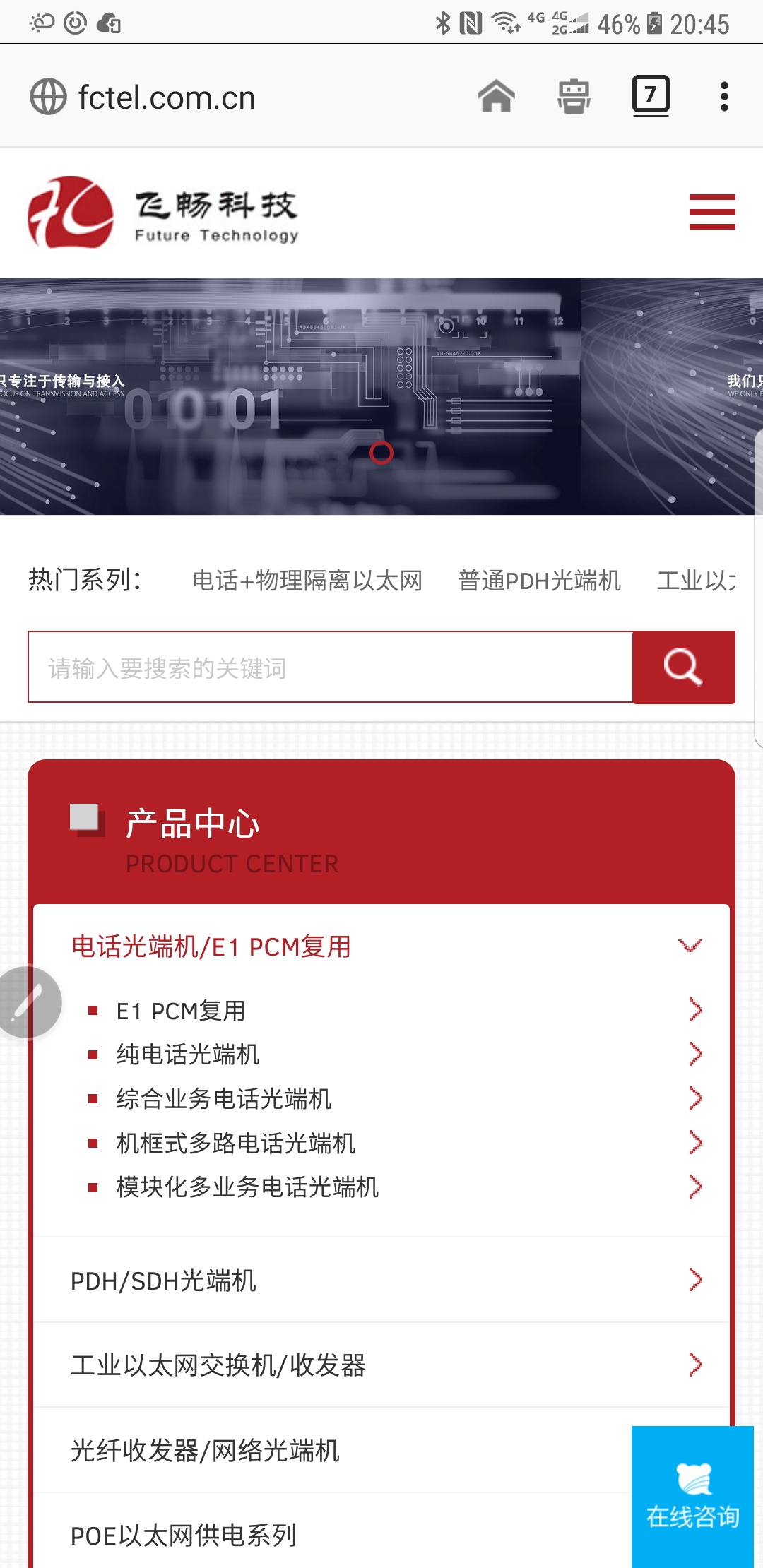Open the red hamburger site menu
This screenshot has width=763, height=1568.
point(711,212)
